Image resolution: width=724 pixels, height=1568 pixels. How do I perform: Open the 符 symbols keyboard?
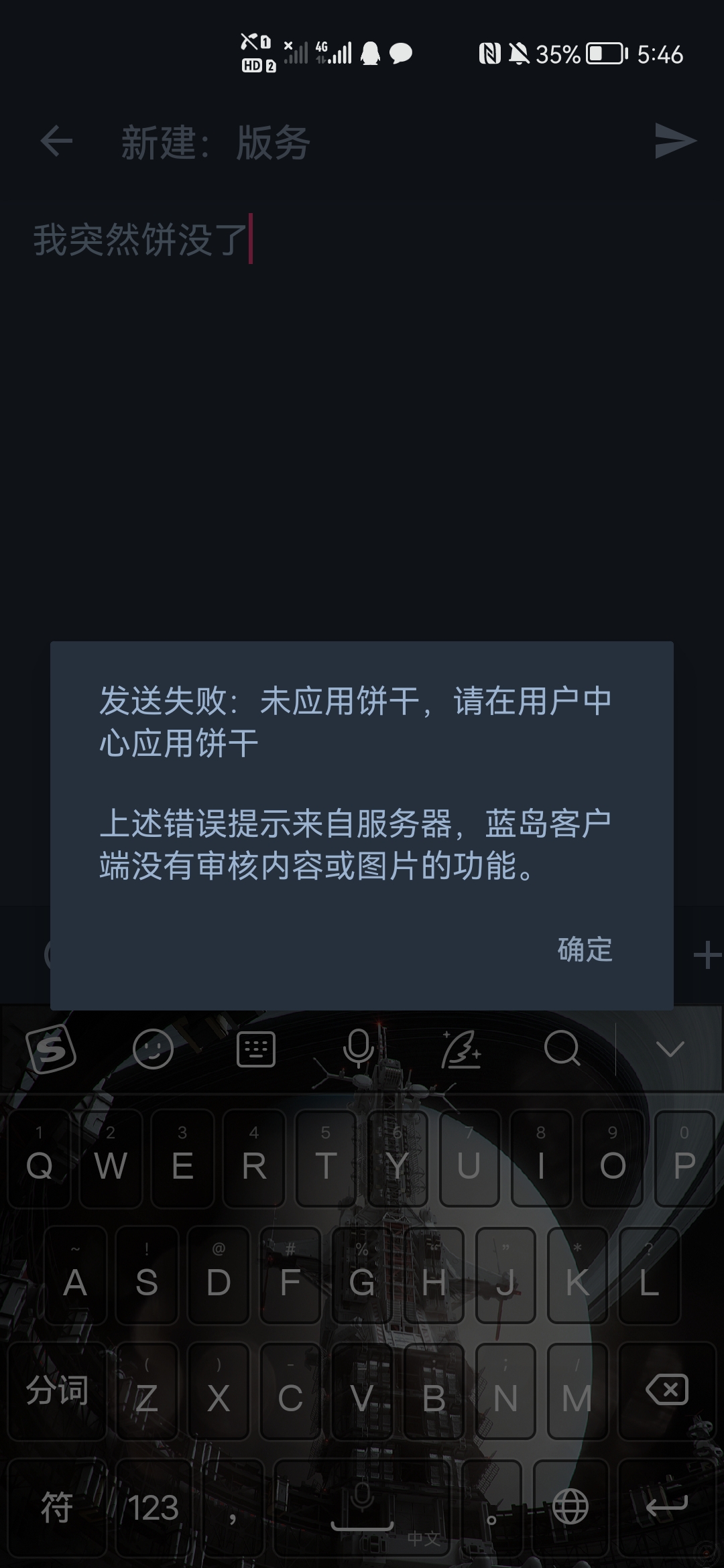point(57,1509)
